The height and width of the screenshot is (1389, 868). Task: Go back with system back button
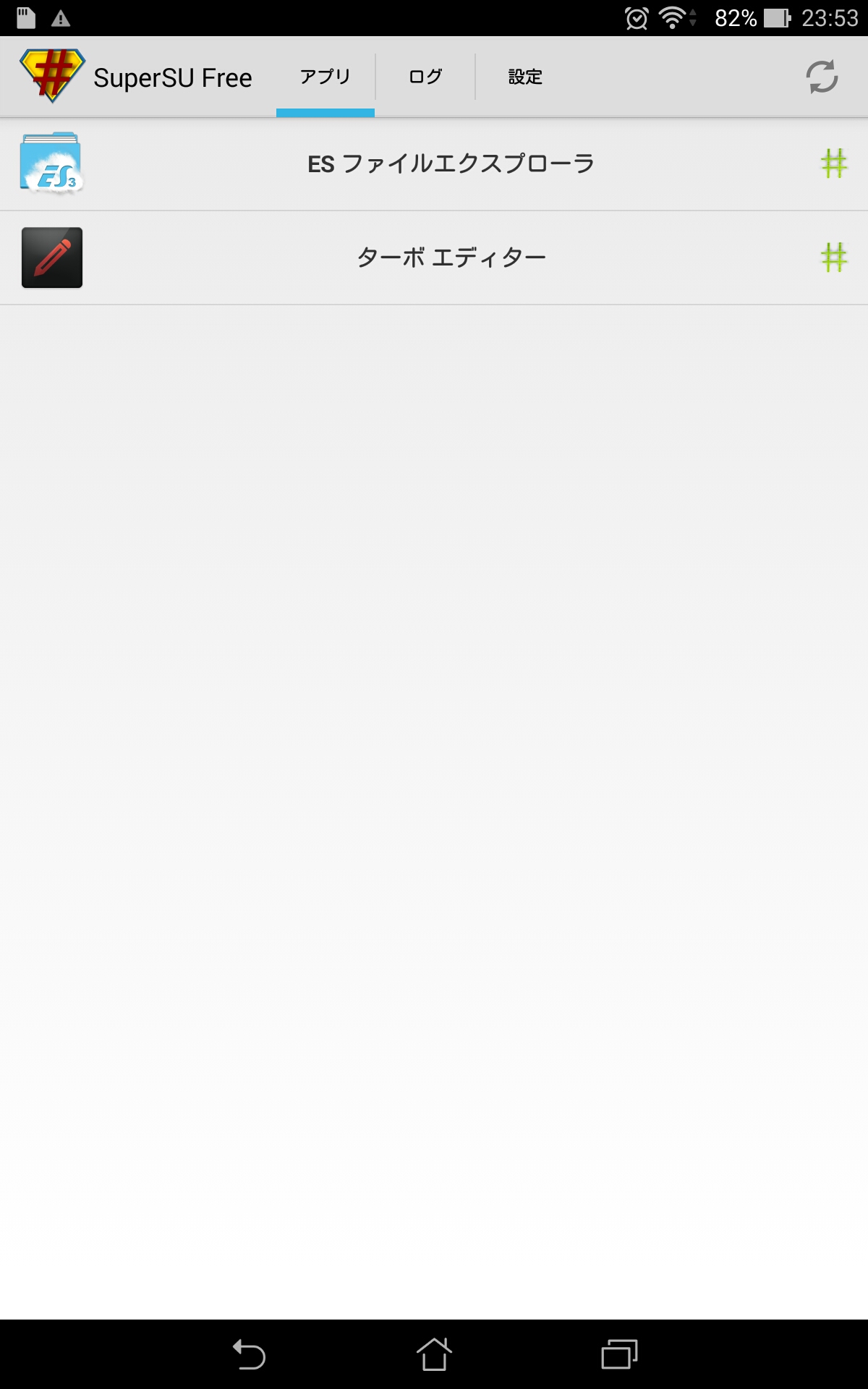[249, 1354]
